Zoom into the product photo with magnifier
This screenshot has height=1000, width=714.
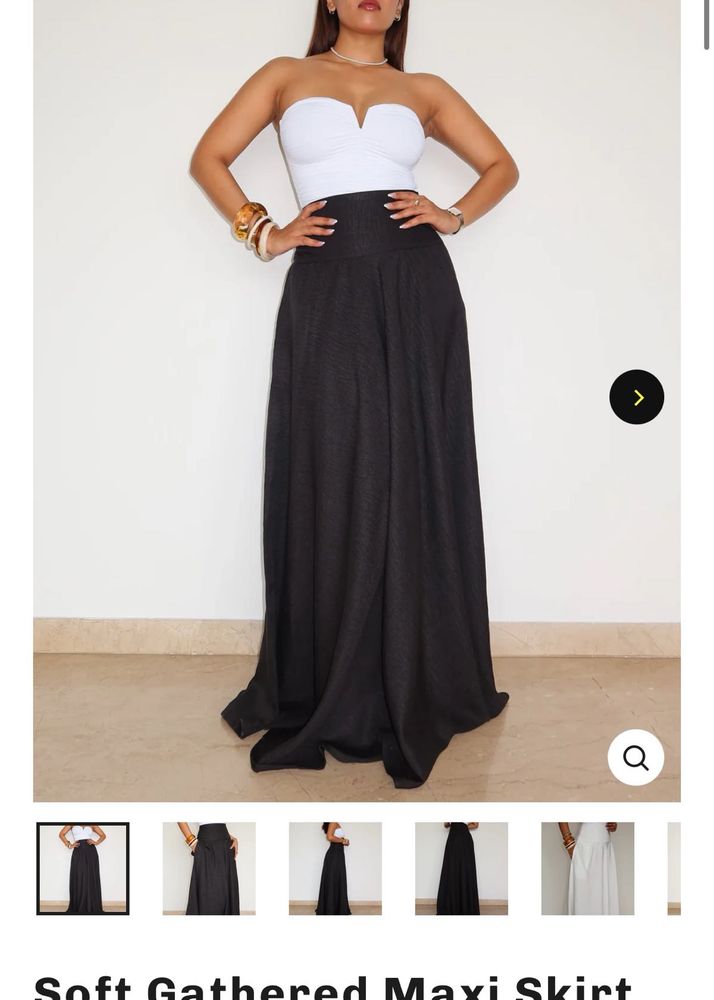[x=635, y=757]
